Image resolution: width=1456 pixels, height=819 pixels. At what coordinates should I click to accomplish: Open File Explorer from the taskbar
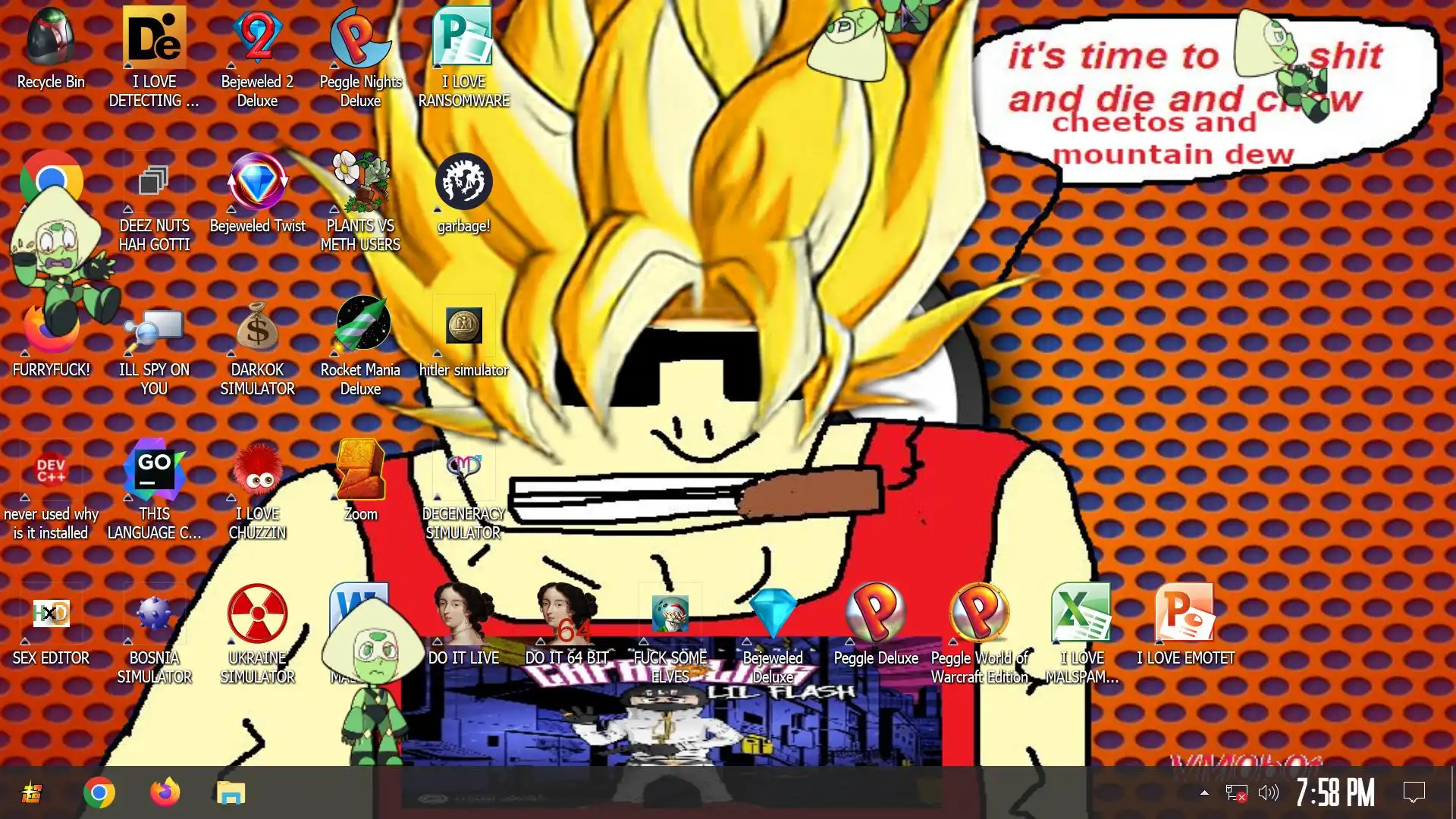coord(231,793)
